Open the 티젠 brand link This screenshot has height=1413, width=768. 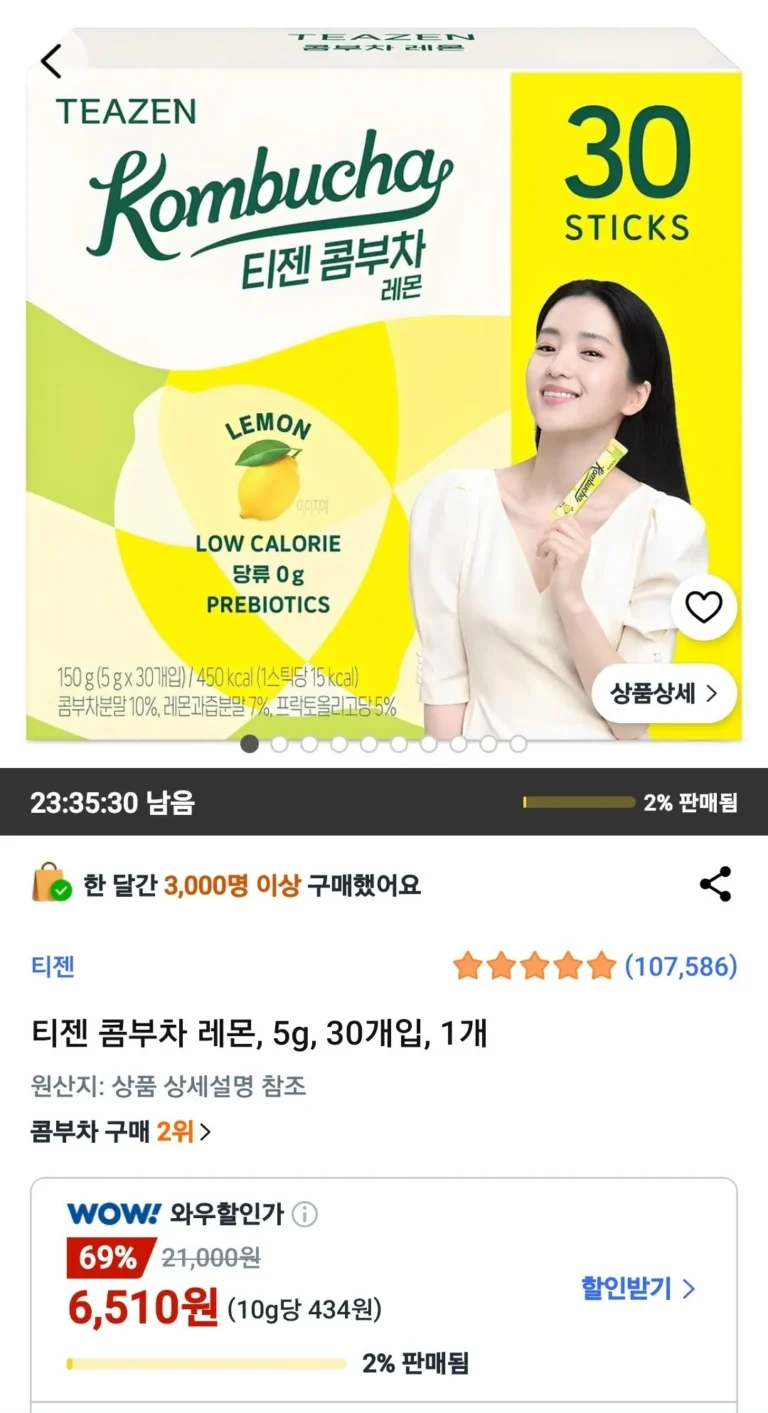point(53,966)
